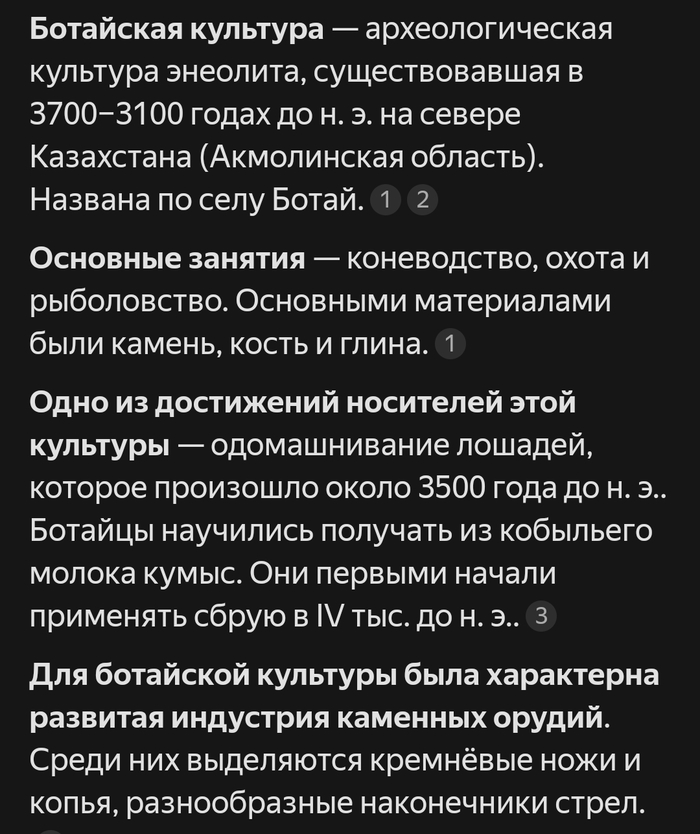Open source 3 after the "применять сбрую" sentence
The width and height of the screenshot is (700, 834).
tap(541, 617)
